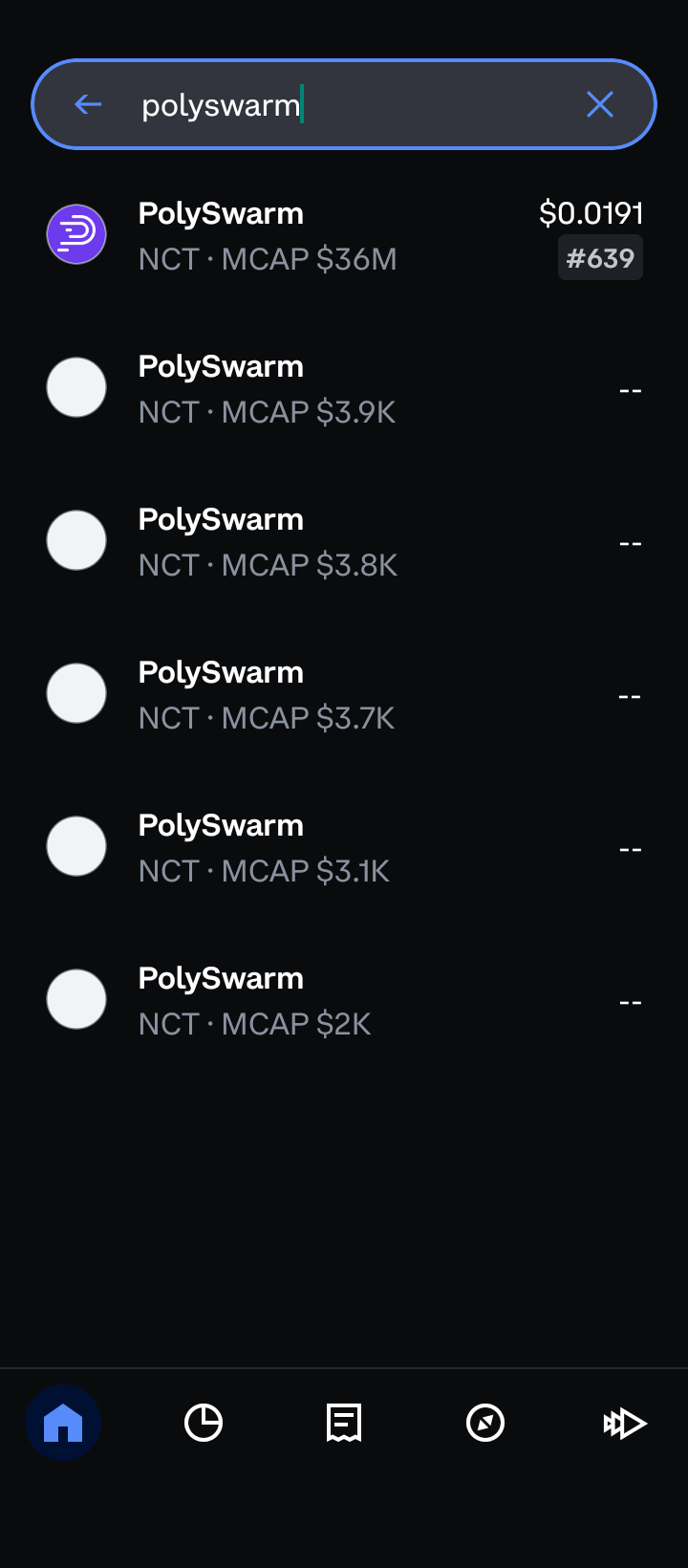Open PolySwarm result with MCAP $3.9K
Image resolution: width=688 pixels, height=1568 pixels.
pos(344,388)
